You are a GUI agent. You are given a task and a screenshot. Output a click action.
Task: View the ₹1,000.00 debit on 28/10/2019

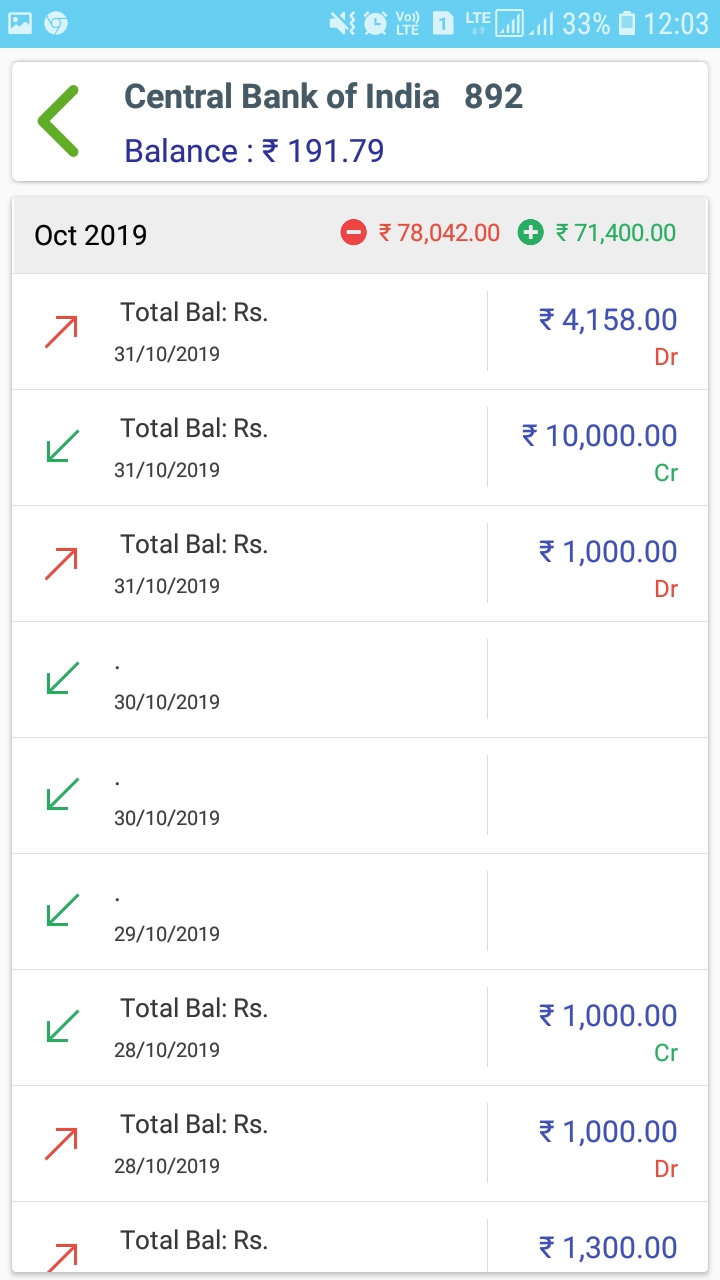[360, 1144]
